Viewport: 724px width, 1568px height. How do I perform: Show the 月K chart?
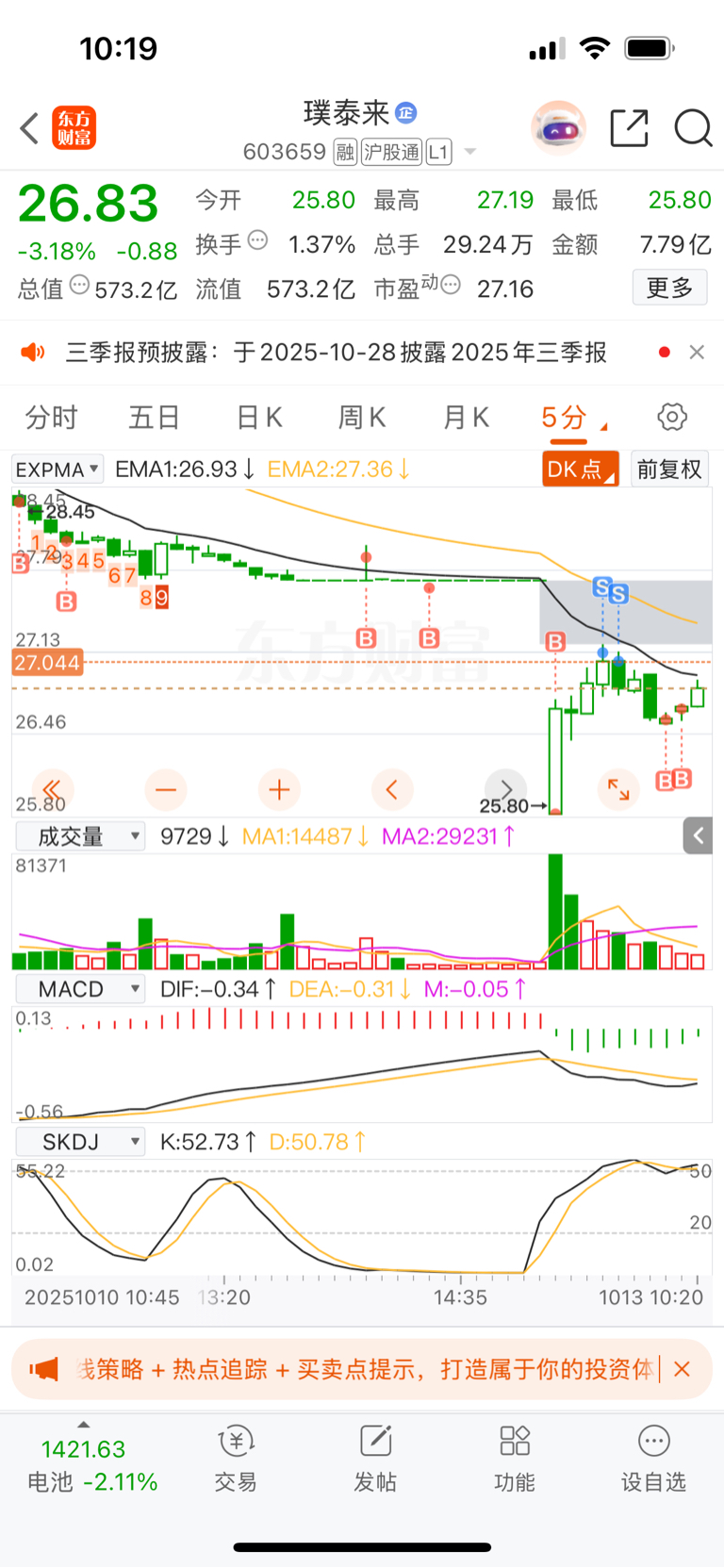pos(466,417)
